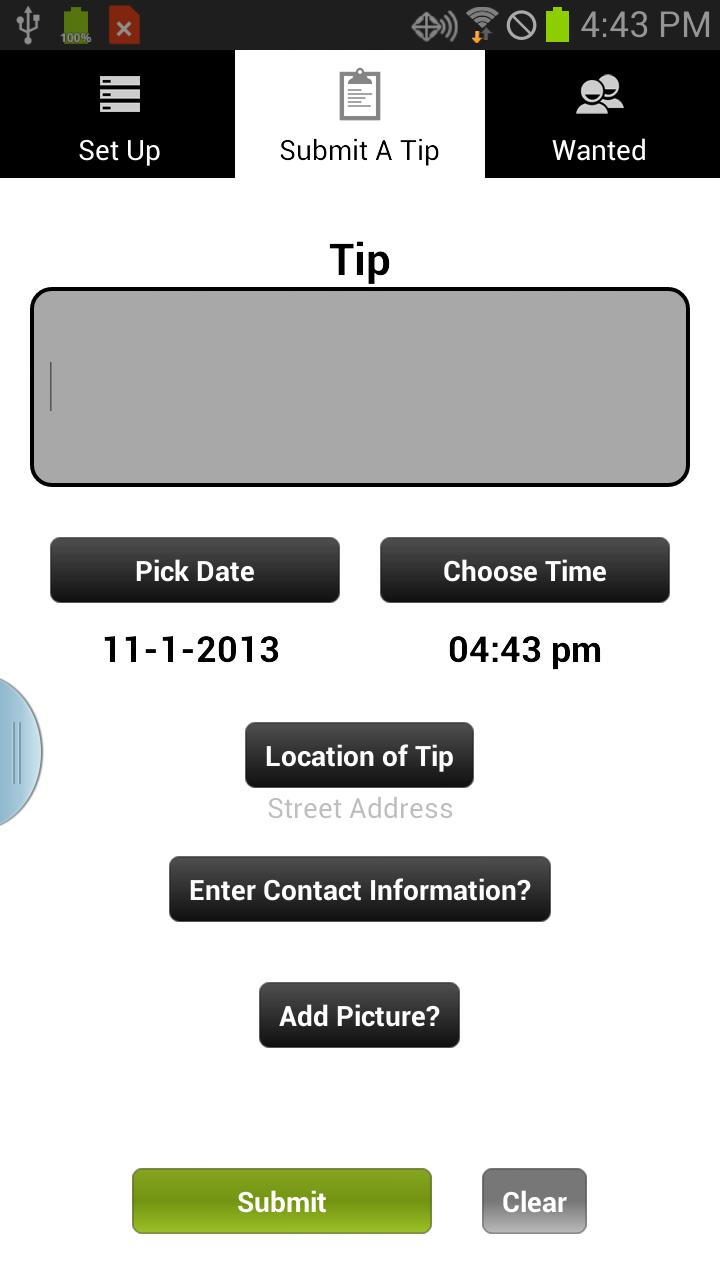Enter a street address in the field

click(x=360, y=808)
